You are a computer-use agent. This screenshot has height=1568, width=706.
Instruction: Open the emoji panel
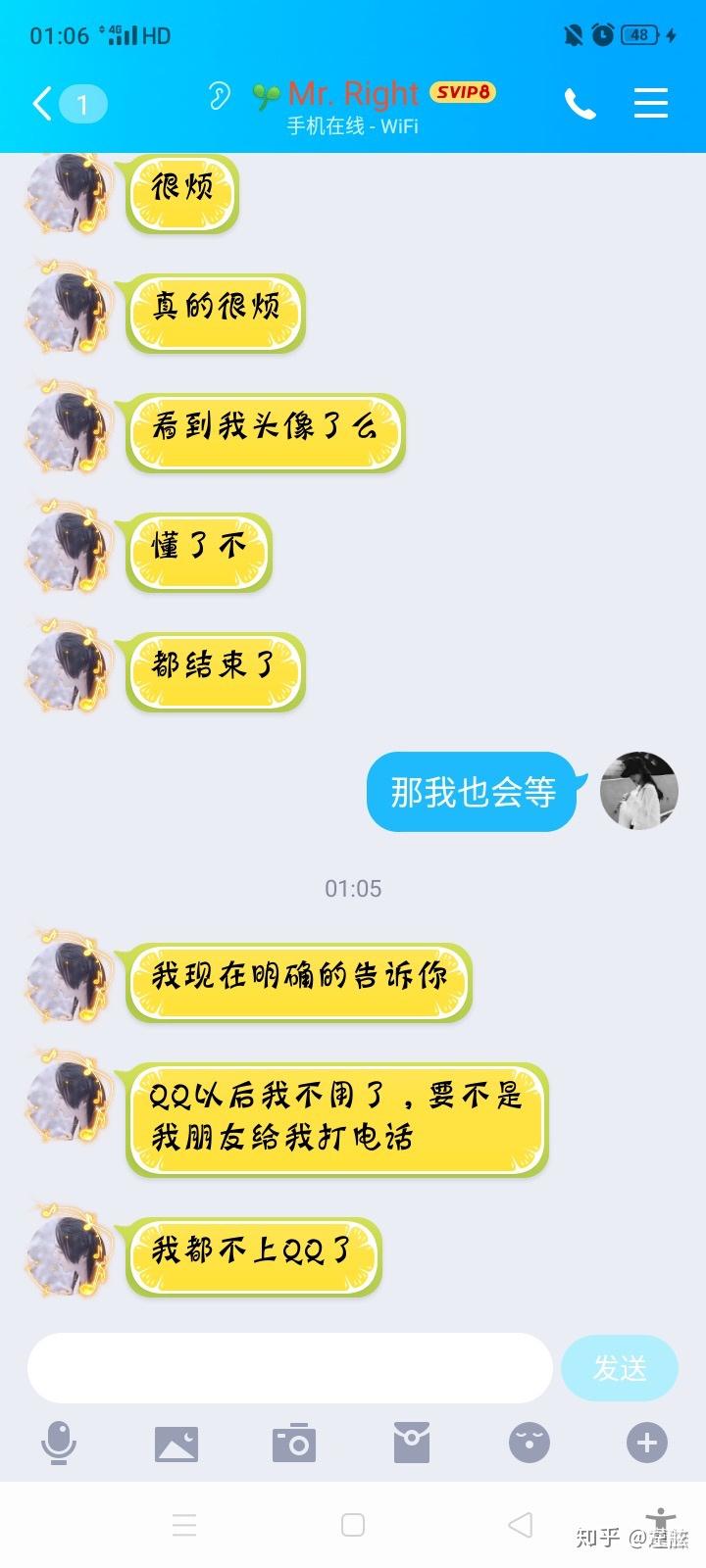(x=529, y=1443)
